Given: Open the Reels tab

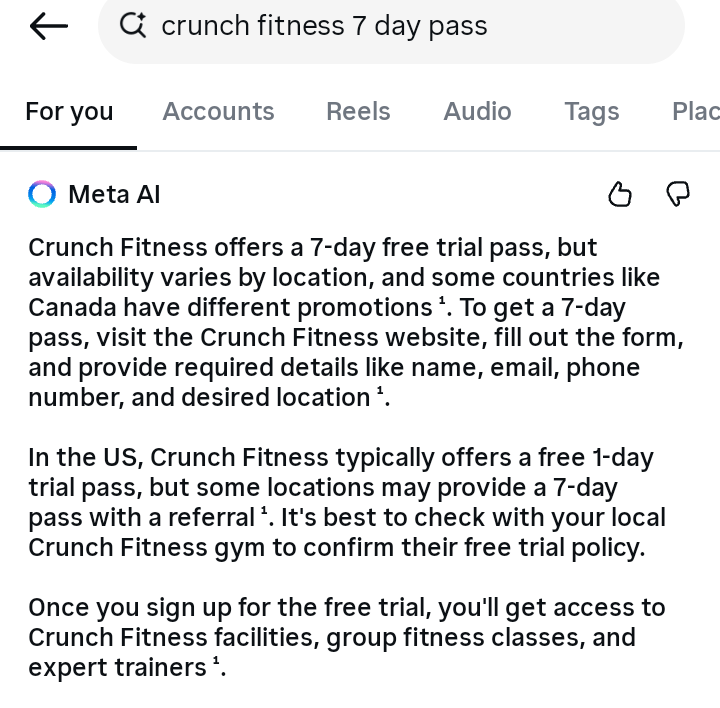Looking at the screenshot, I should coord(358,111).
